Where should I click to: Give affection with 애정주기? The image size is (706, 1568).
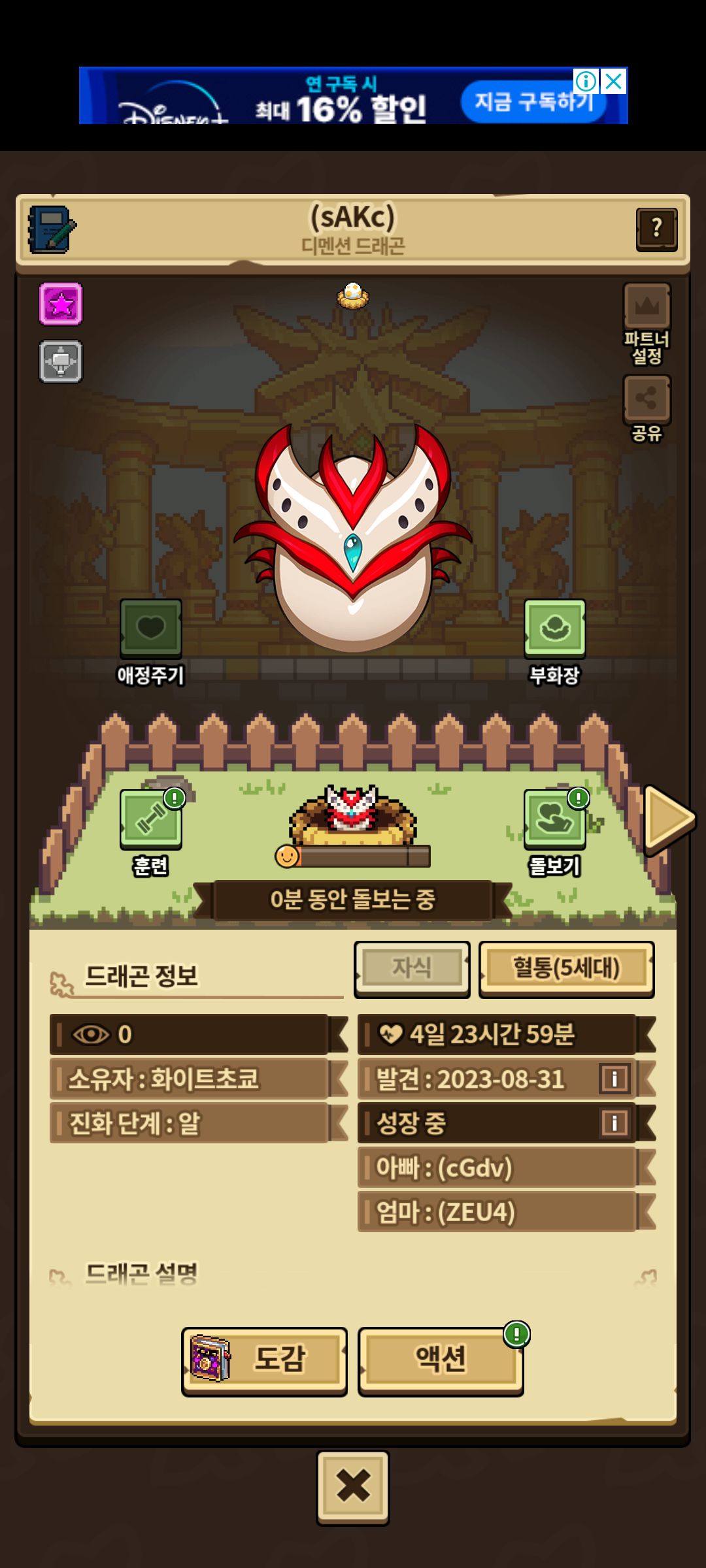click(x=151, y=629)
